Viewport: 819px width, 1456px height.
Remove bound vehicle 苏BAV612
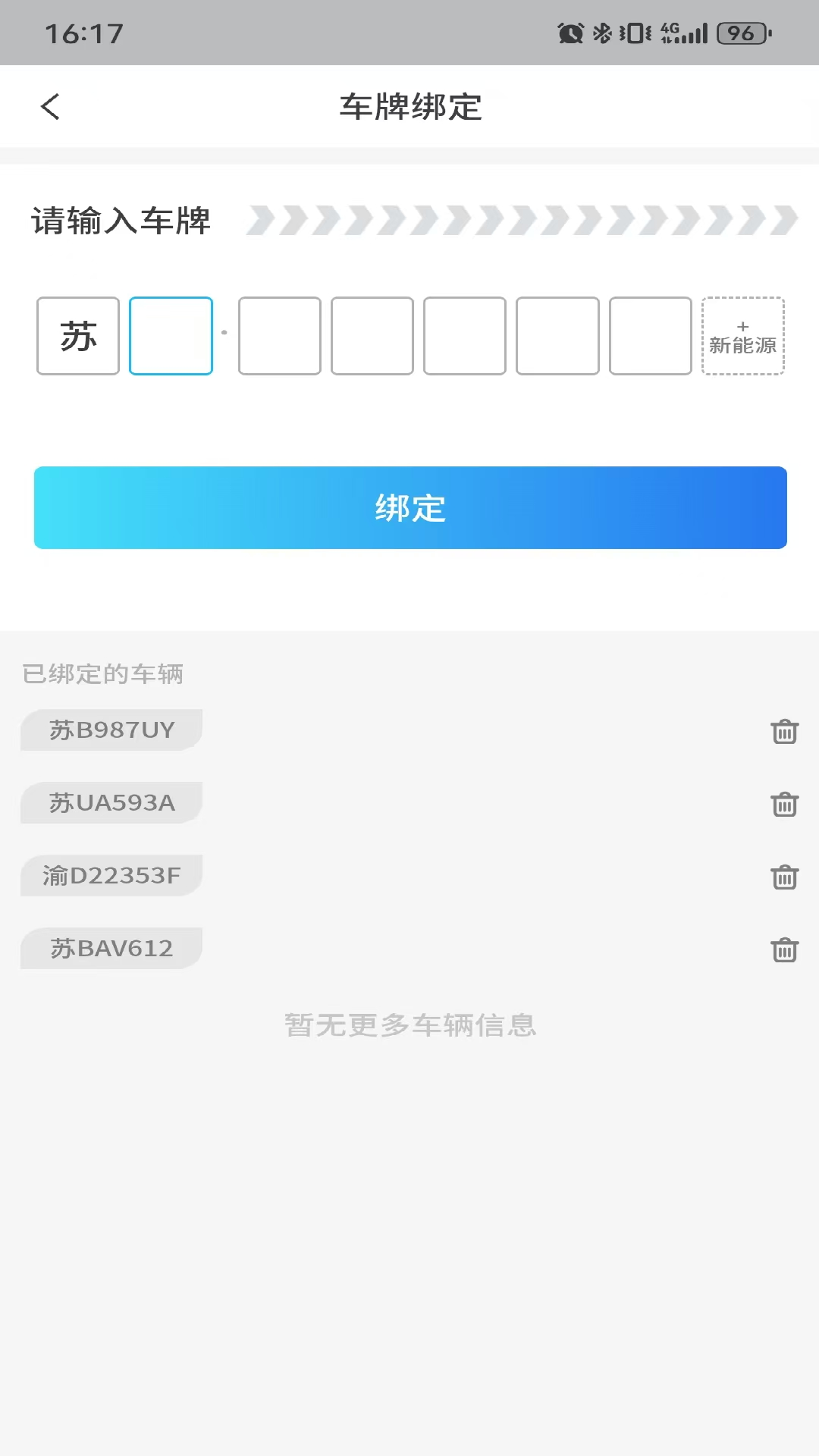tap(784, 949)
